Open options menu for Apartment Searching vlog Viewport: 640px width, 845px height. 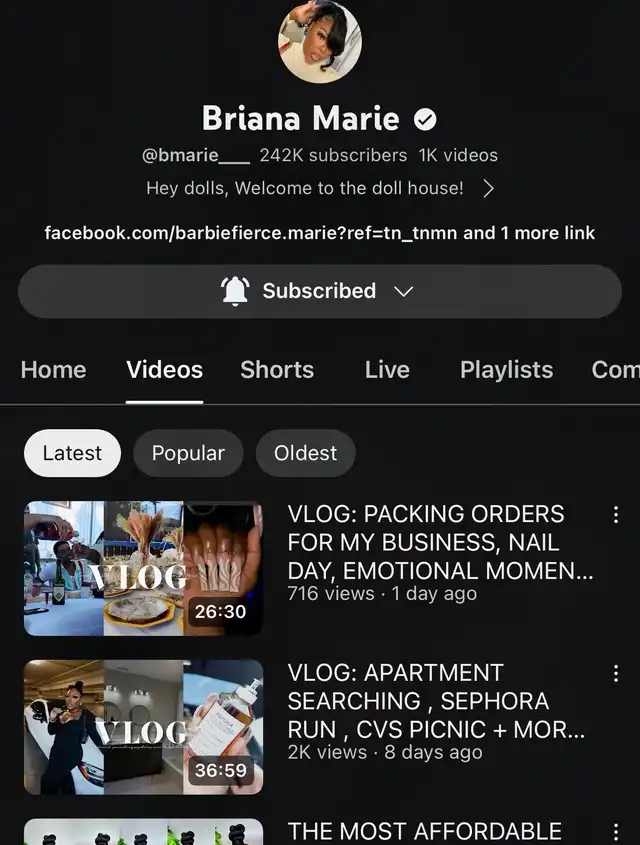click(x=616, y=673)
